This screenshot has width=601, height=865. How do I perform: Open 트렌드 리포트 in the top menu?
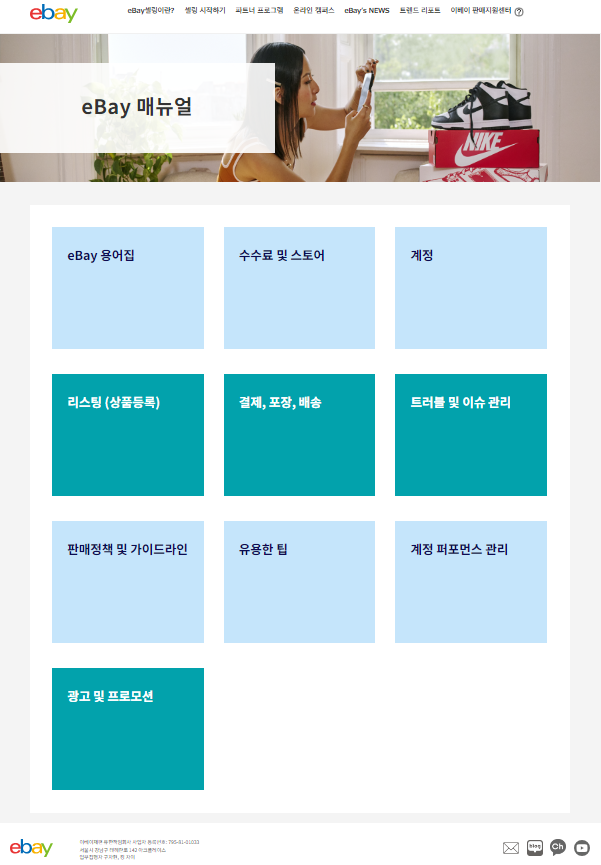419,10
